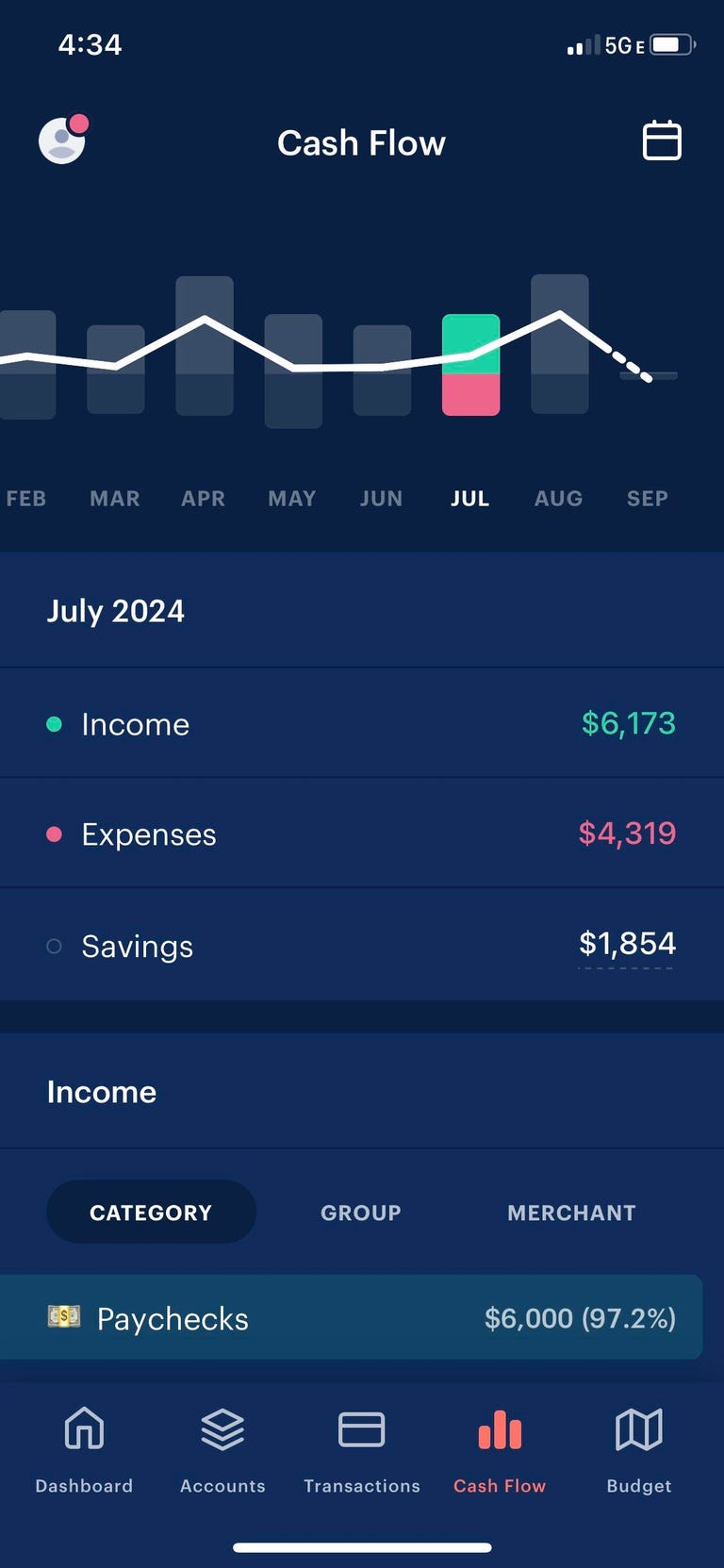Toggle the pink Expenses indicator dot
The height and width of the screenshot is (1568, 724).
pyautogui.click(x=54, y=834)
